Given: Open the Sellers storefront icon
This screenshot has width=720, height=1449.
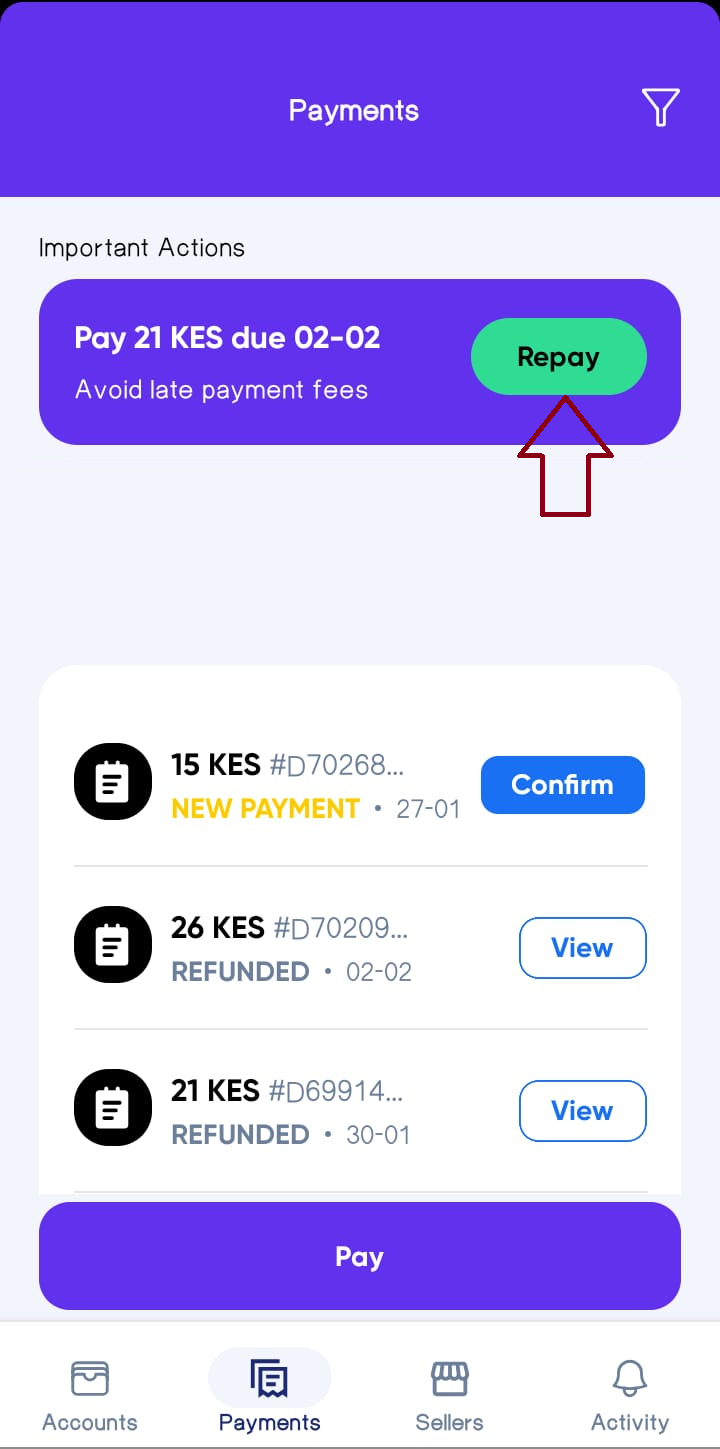Looking at the screenshot, I should (x=449, y=1375).
